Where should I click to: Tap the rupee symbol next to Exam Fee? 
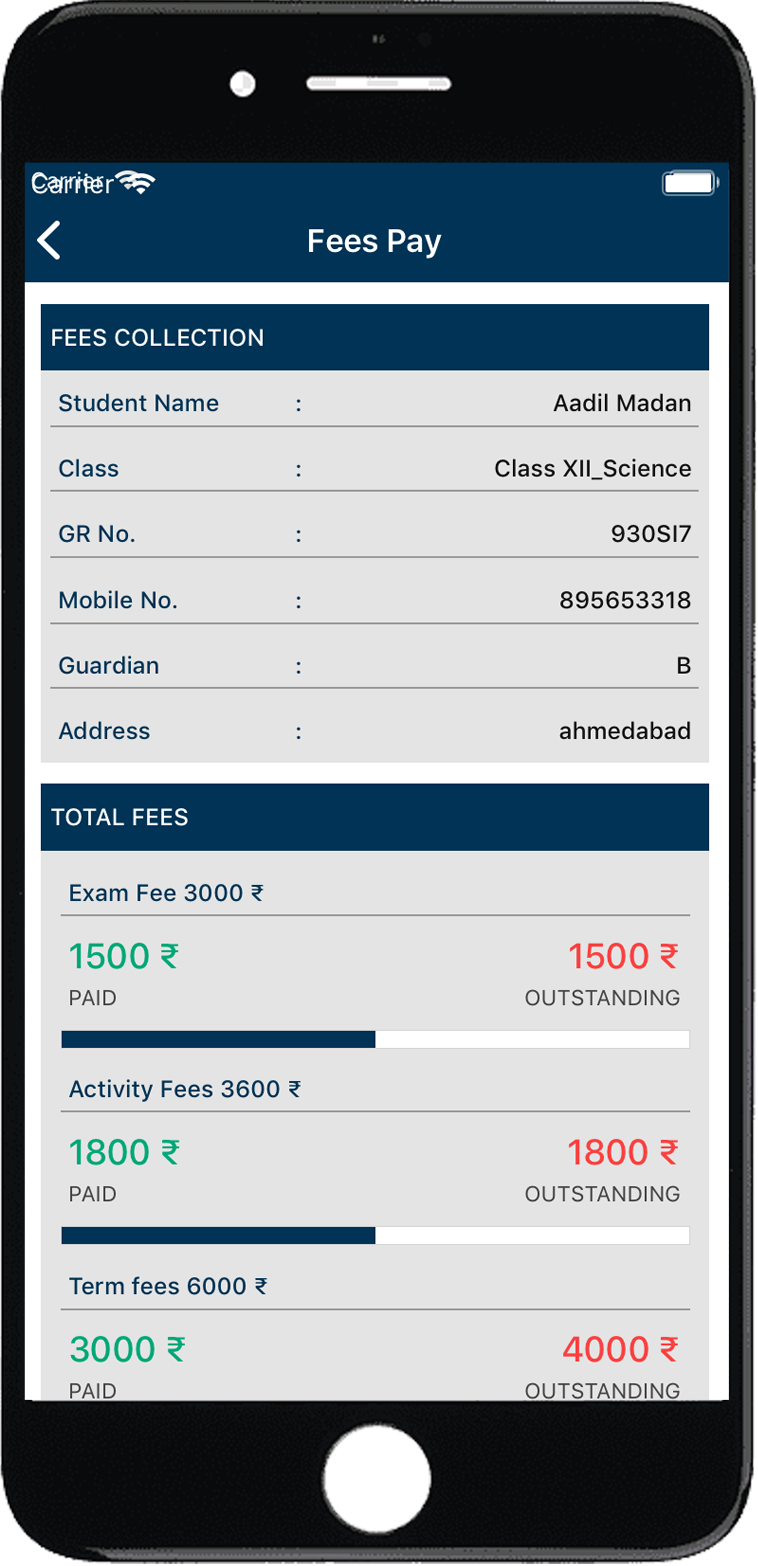(254, 893)
